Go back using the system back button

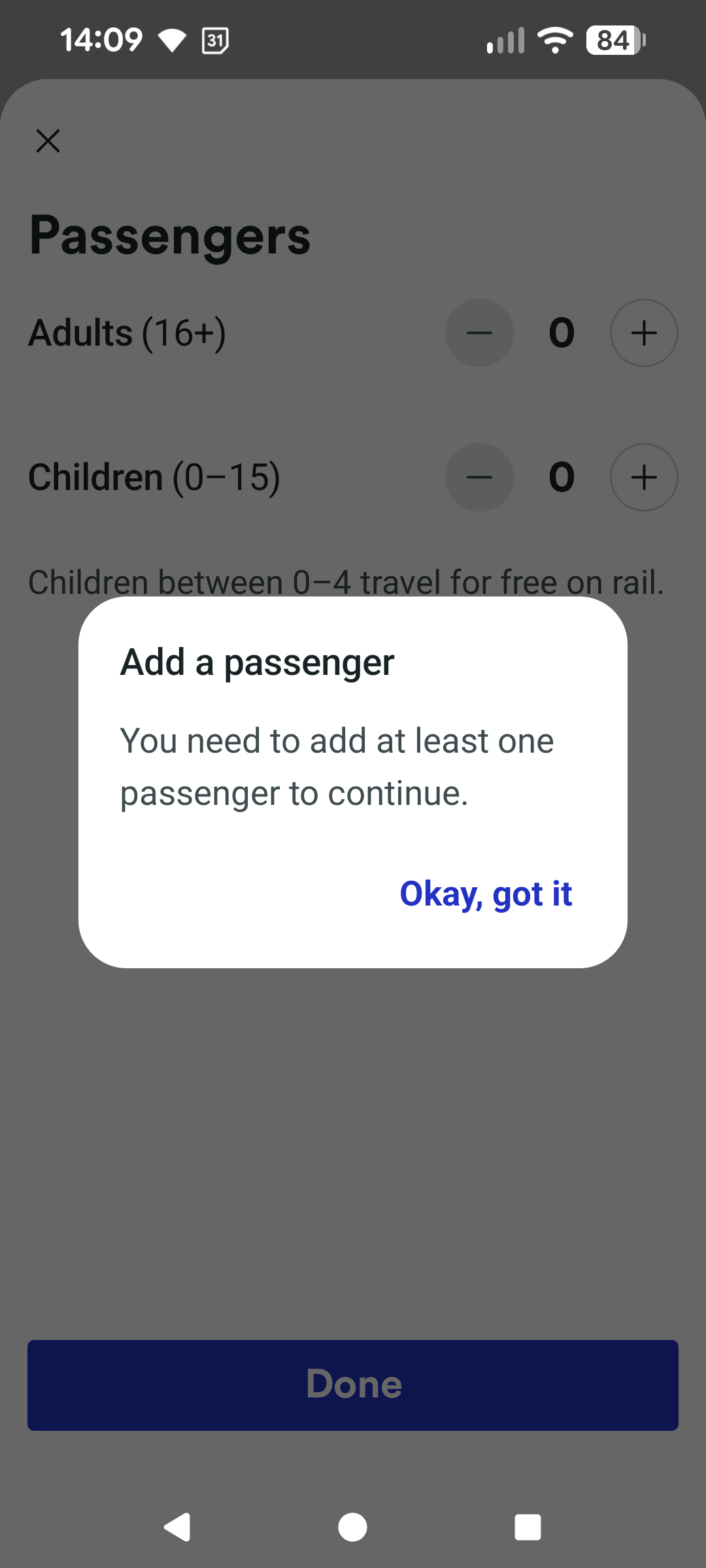point(176,1527)
